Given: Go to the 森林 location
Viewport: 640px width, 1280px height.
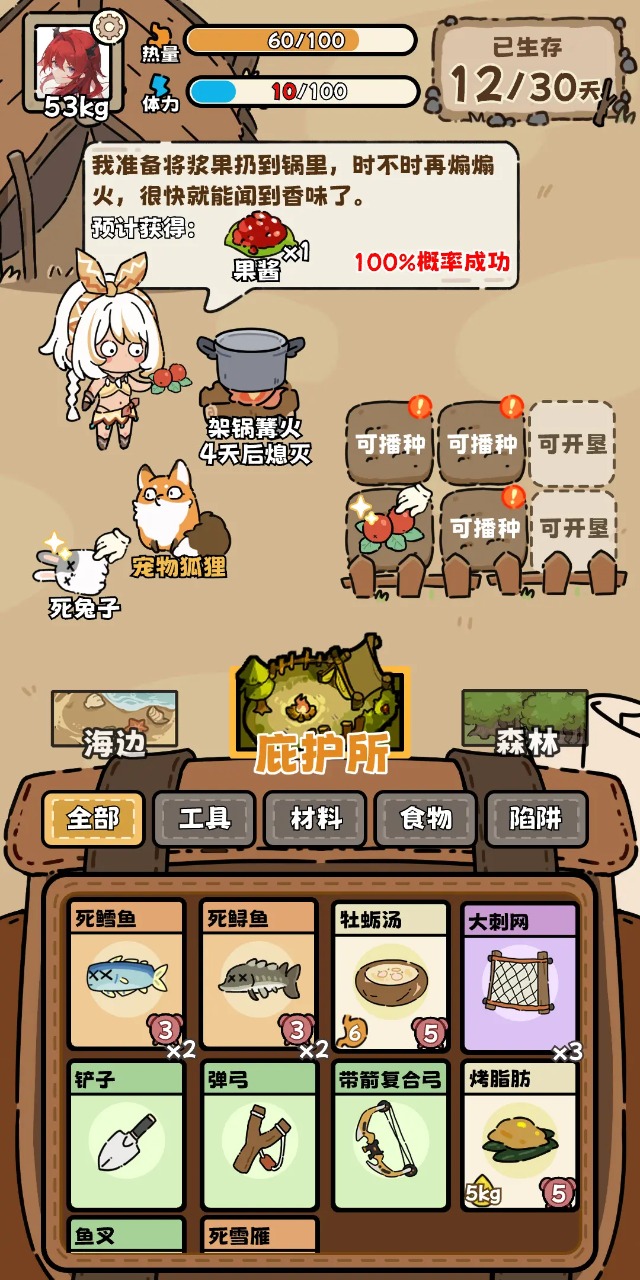Looking at the screenshot, I should tap(524, 724).
